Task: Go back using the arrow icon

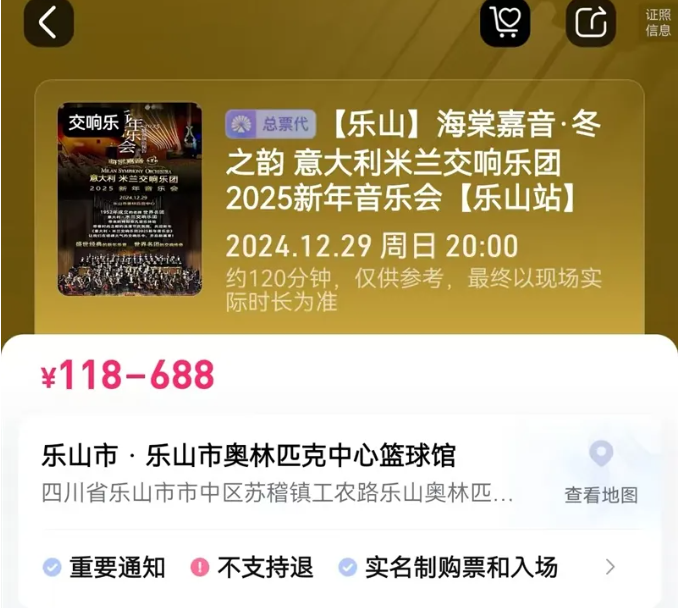Action: tap(49, 22)
